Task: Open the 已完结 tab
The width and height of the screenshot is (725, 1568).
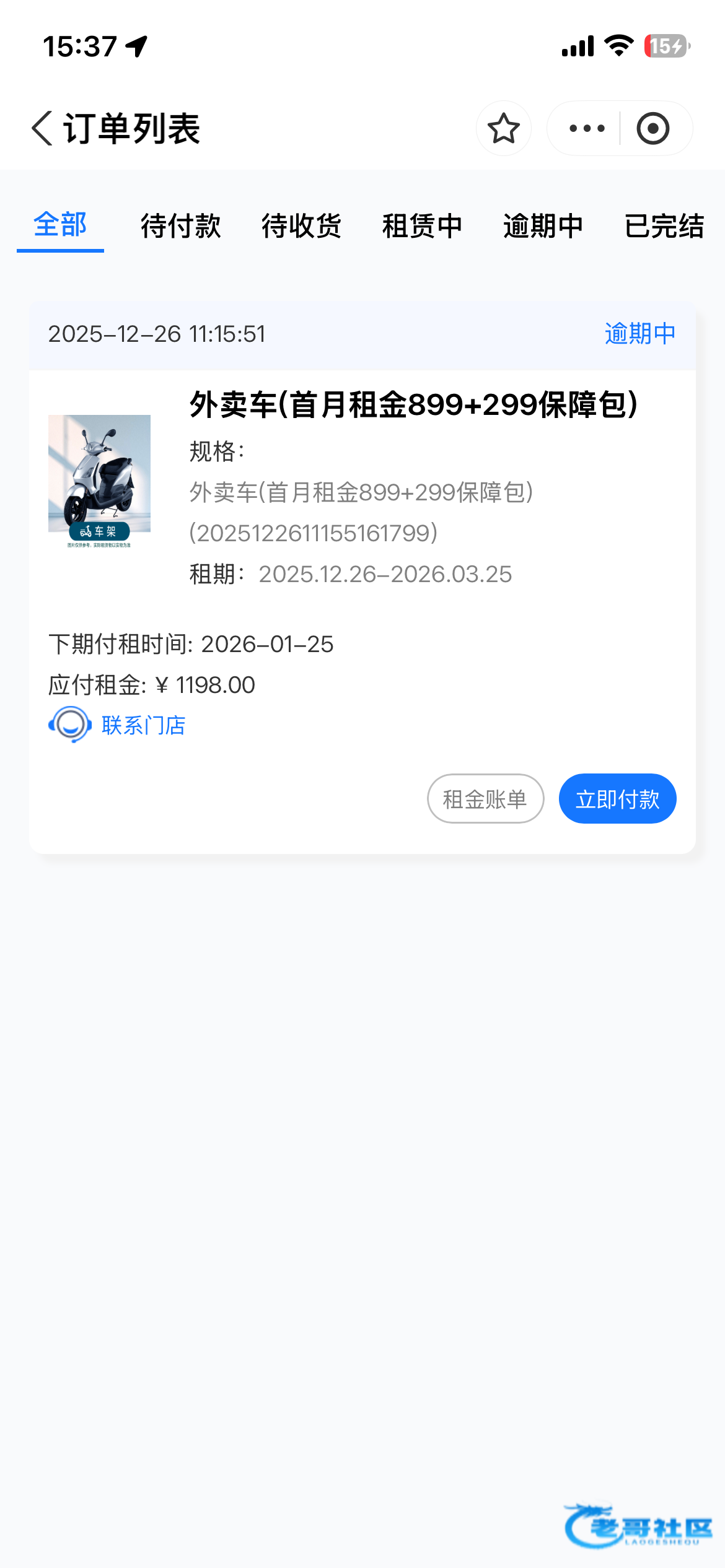Action: pyautogui.click(x=664, y=225)
